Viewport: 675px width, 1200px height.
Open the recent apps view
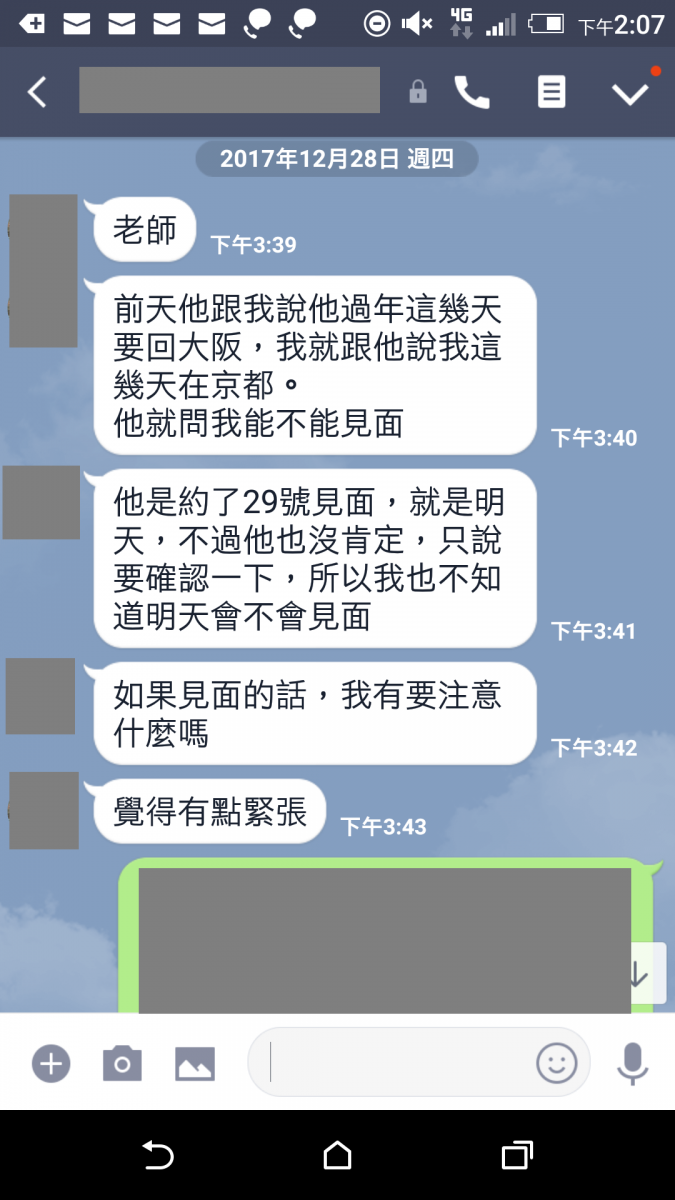[516, 1156]
